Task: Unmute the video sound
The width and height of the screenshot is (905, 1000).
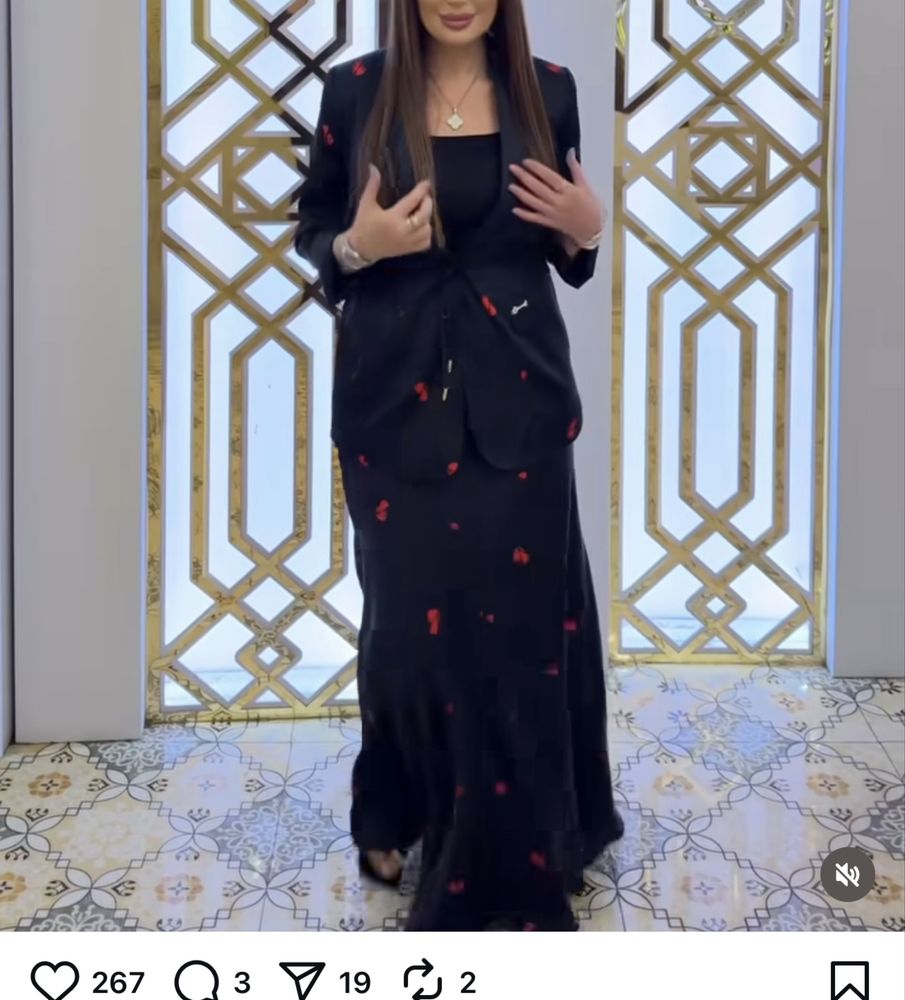Action: click(x=847, y=875)
